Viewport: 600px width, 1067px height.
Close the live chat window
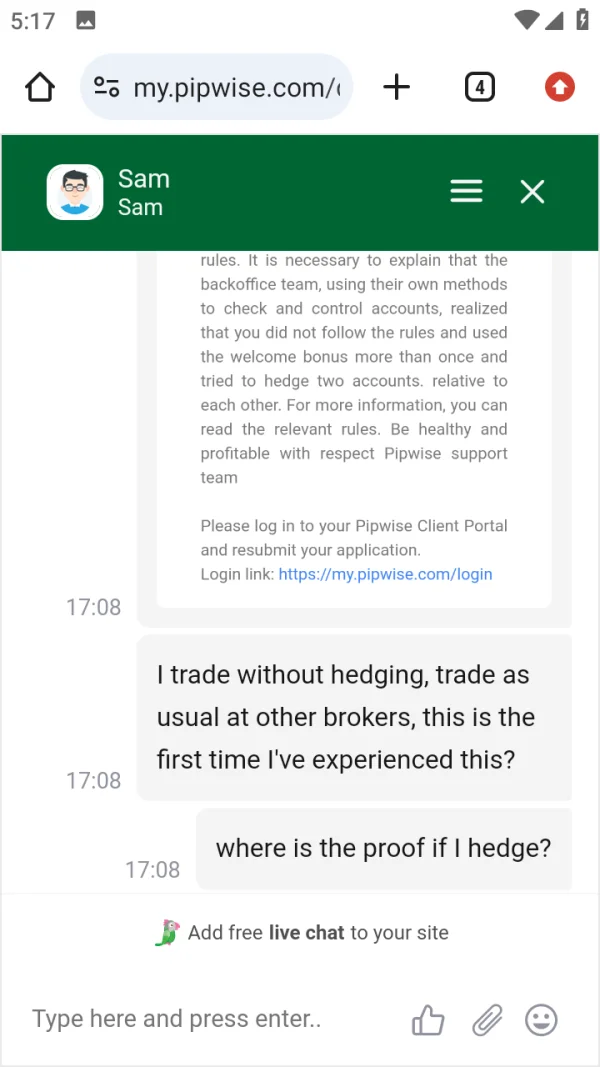532,192
